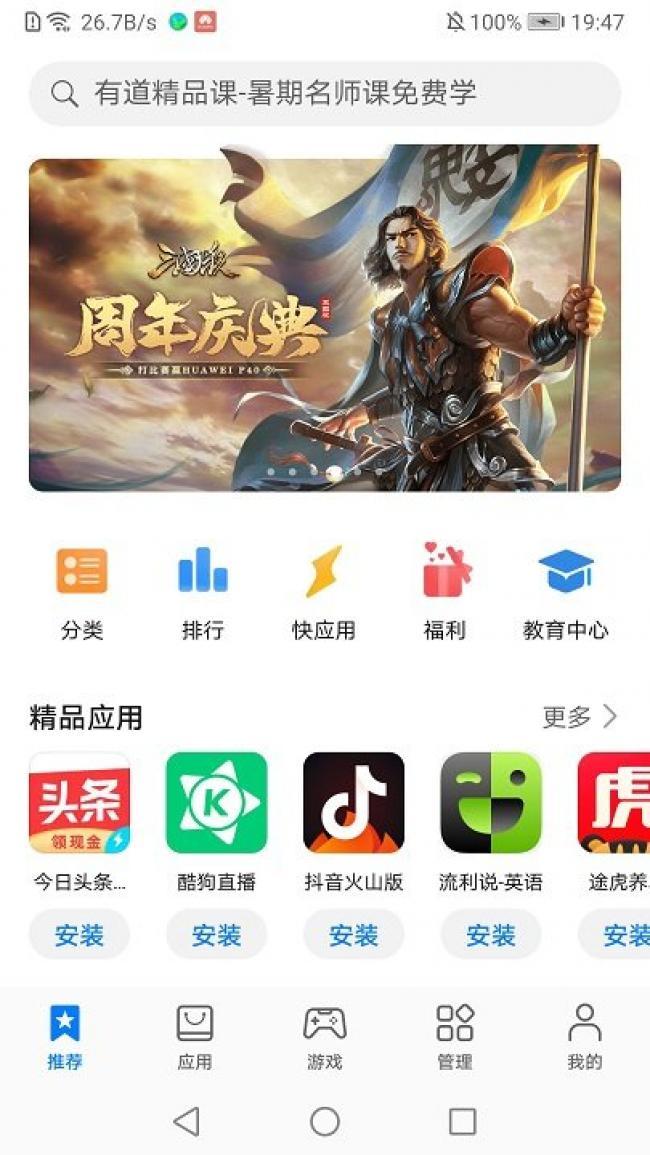Open 快应用 quick apps

(324, 592)
